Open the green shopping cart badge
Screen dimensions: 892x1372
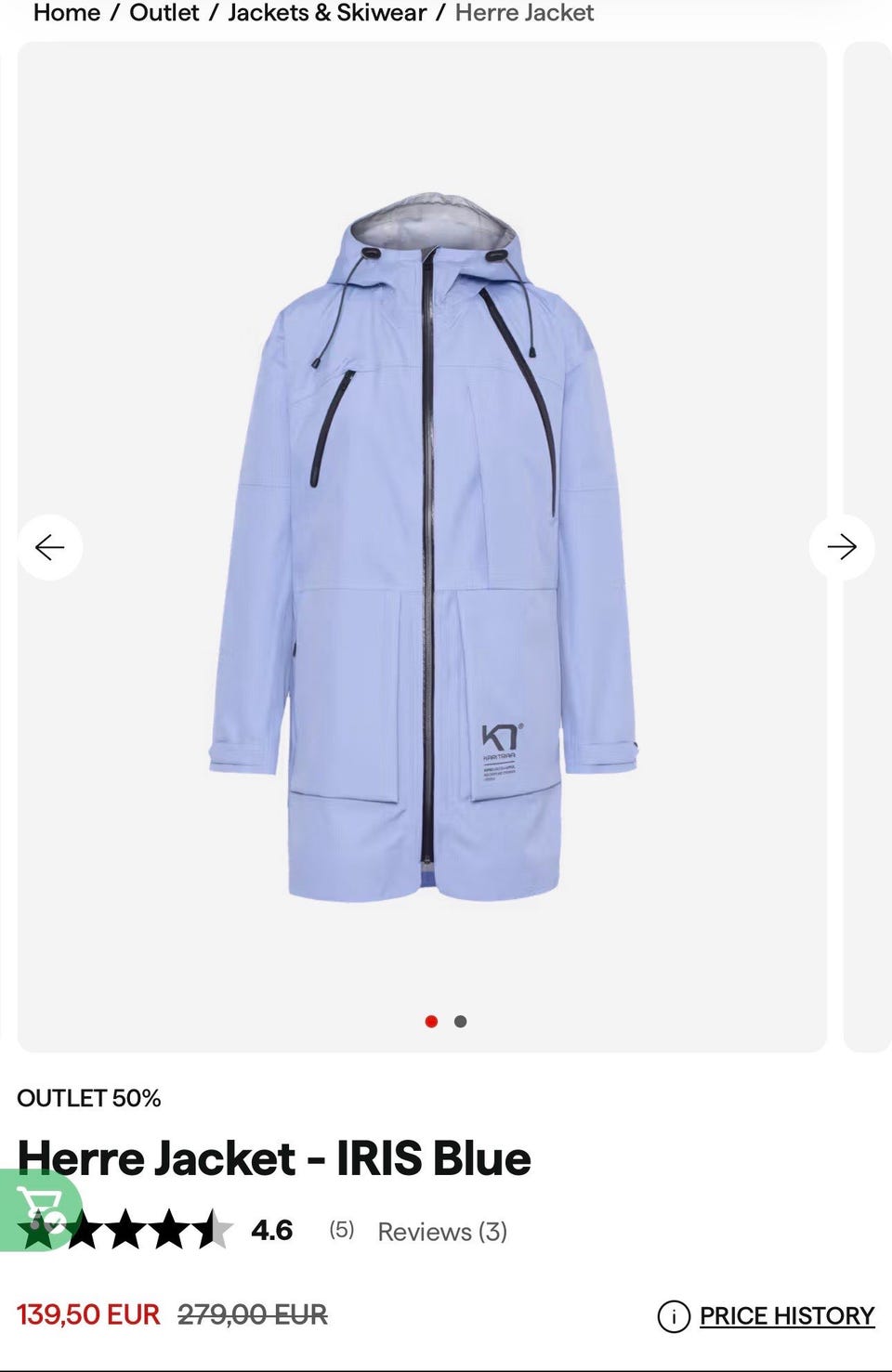point(39,1208)
